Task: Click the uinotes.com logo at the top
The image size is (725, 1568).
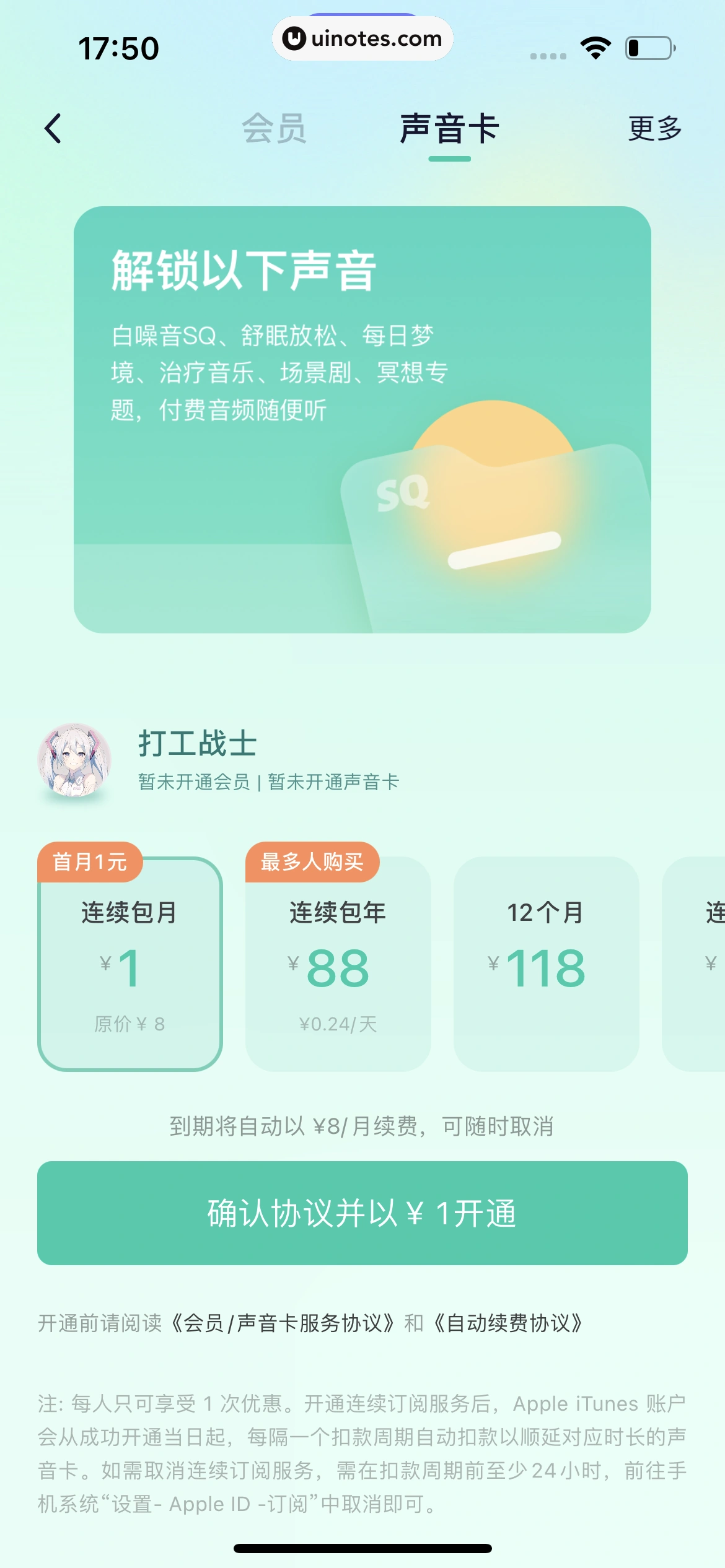Action: 362,39
